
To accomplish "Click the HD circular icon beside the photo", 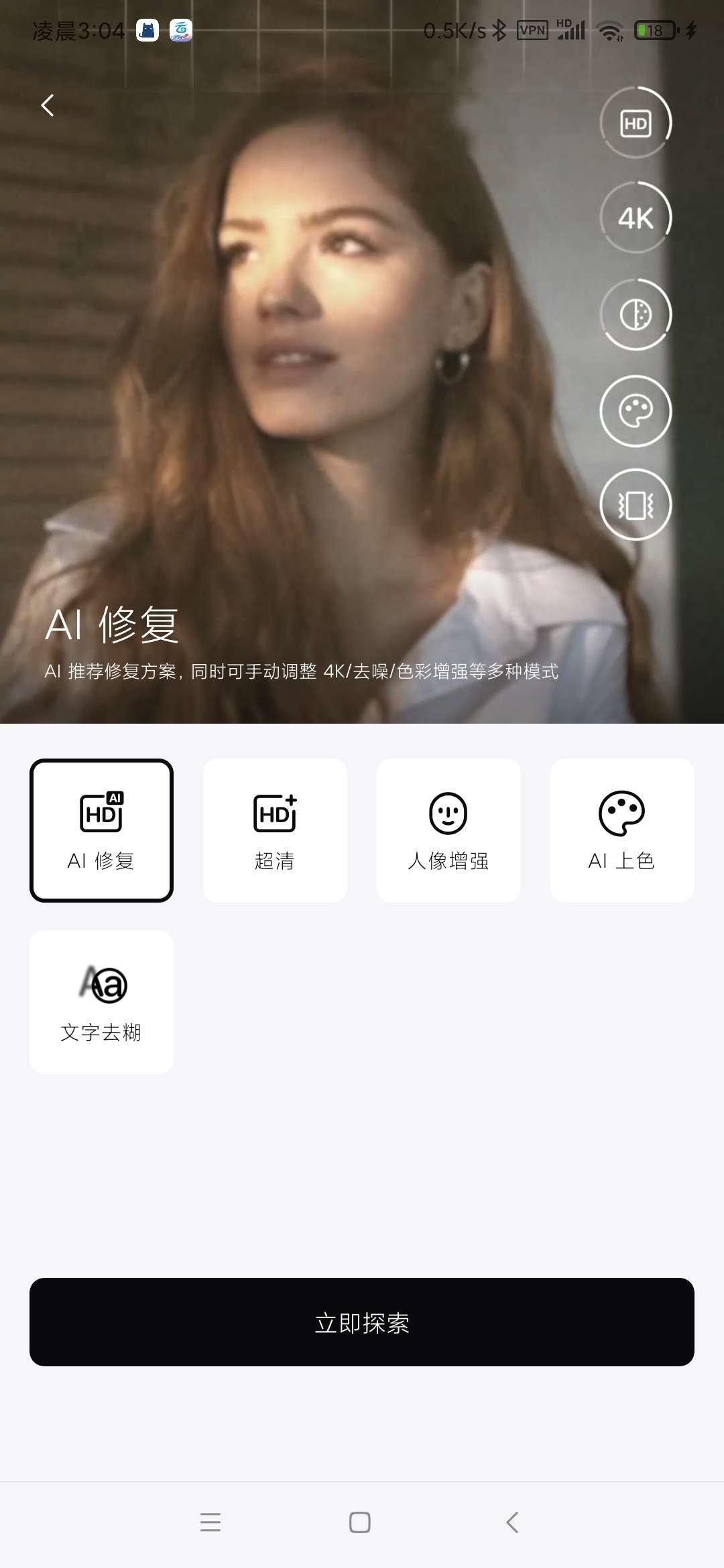I will (636, 123).
